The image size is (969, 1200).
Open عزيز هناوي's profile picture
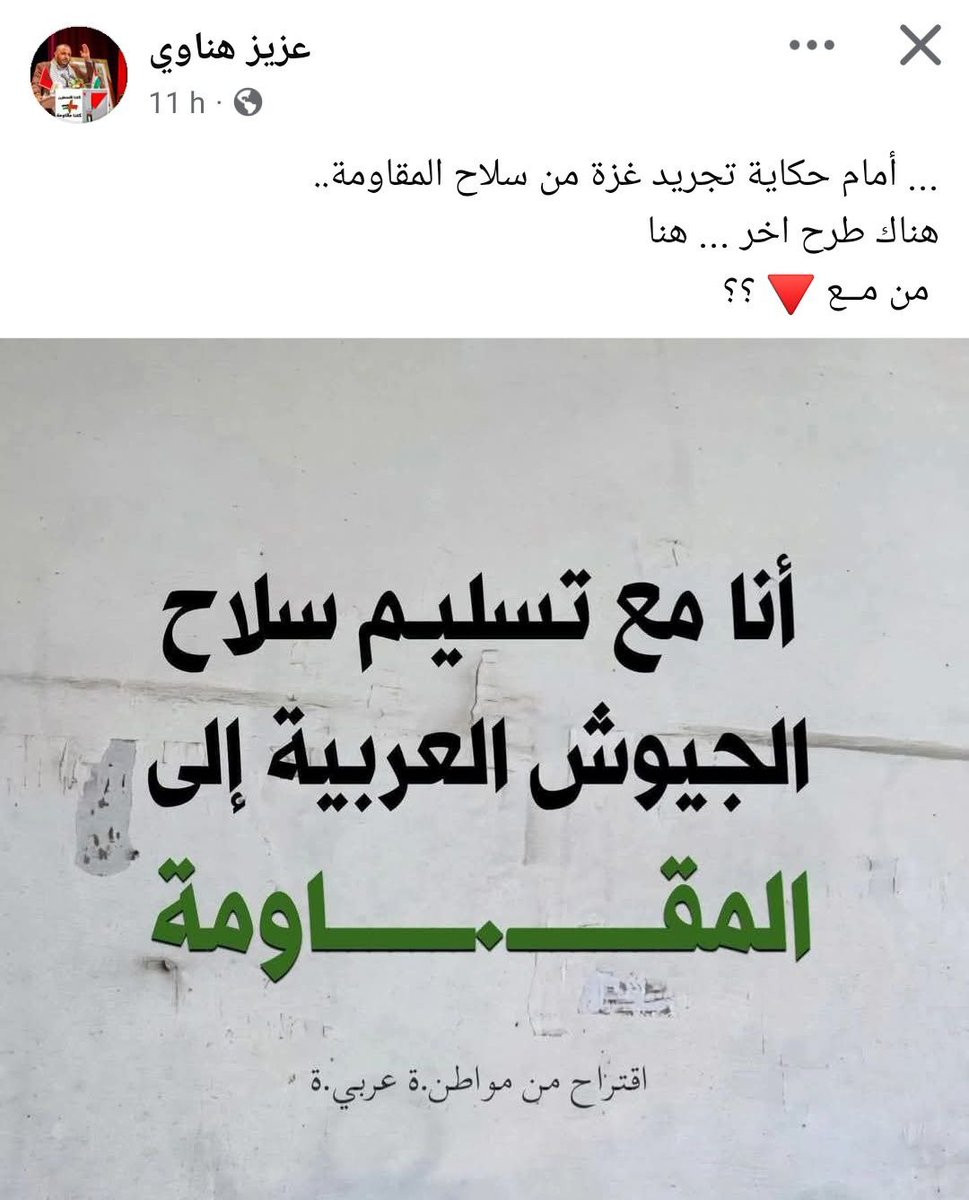coord(80,74)
